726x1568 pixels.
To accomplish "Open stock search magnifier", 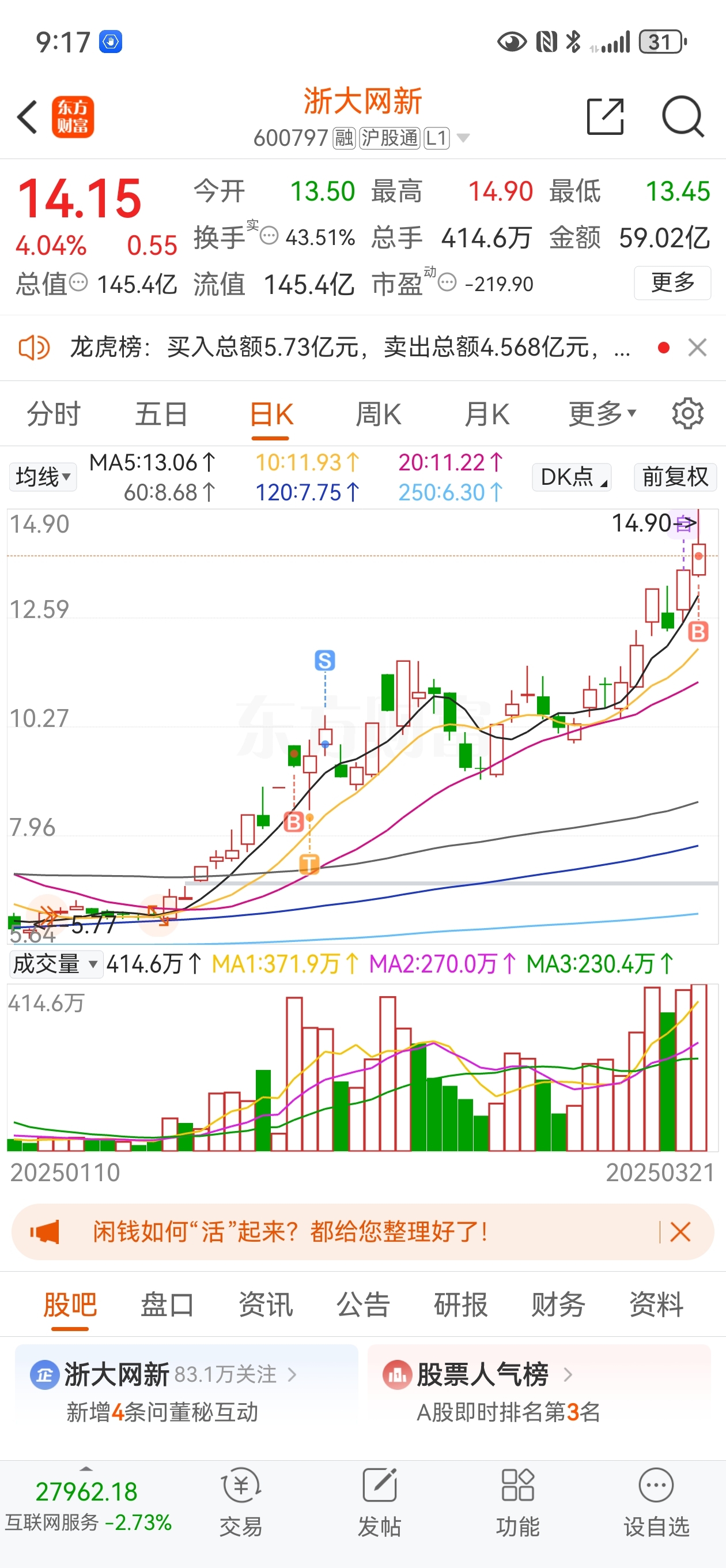I will (682, 116).
